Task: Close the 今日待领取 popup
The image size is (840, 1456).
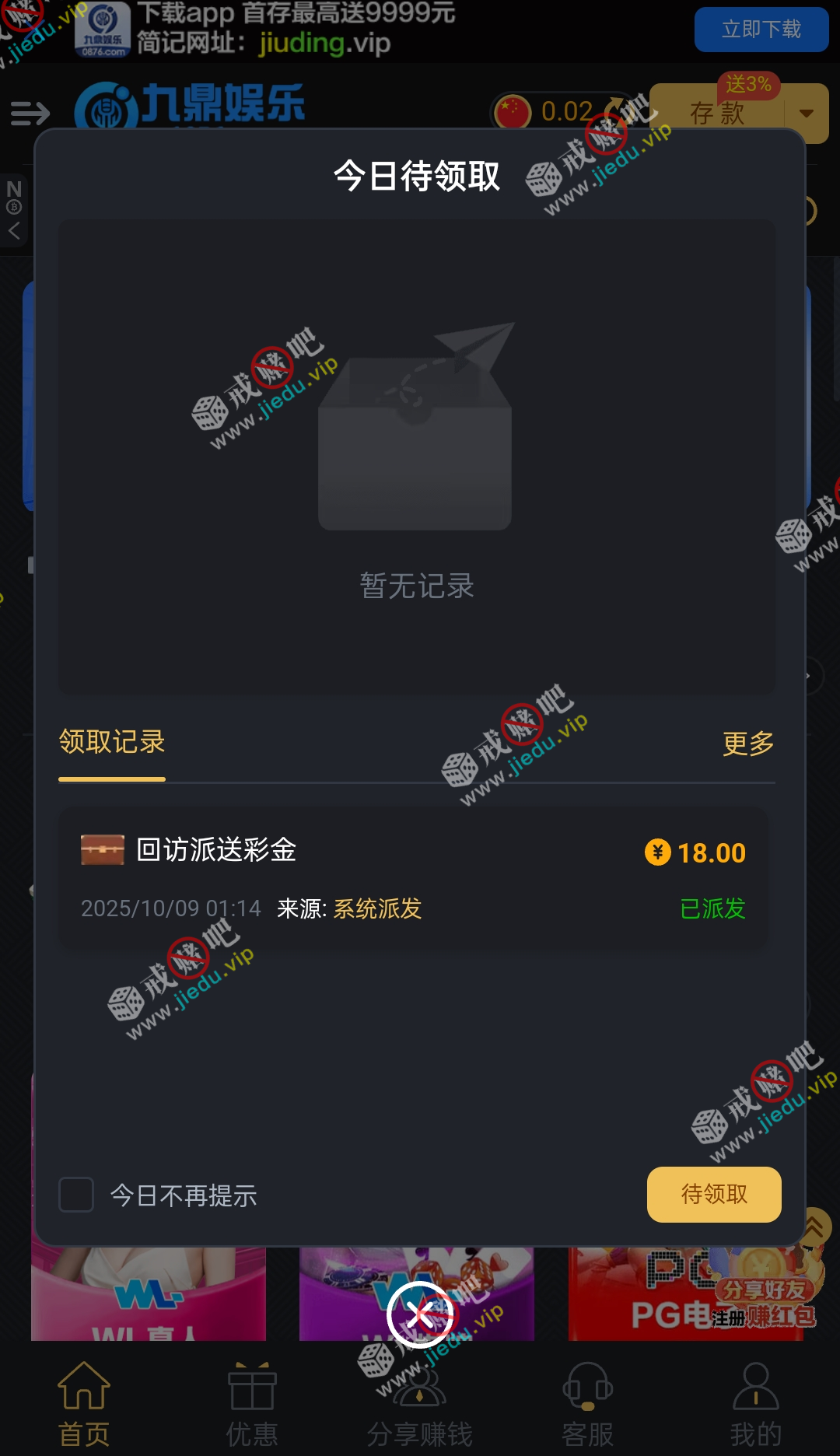Action: tap(420, 1314)
